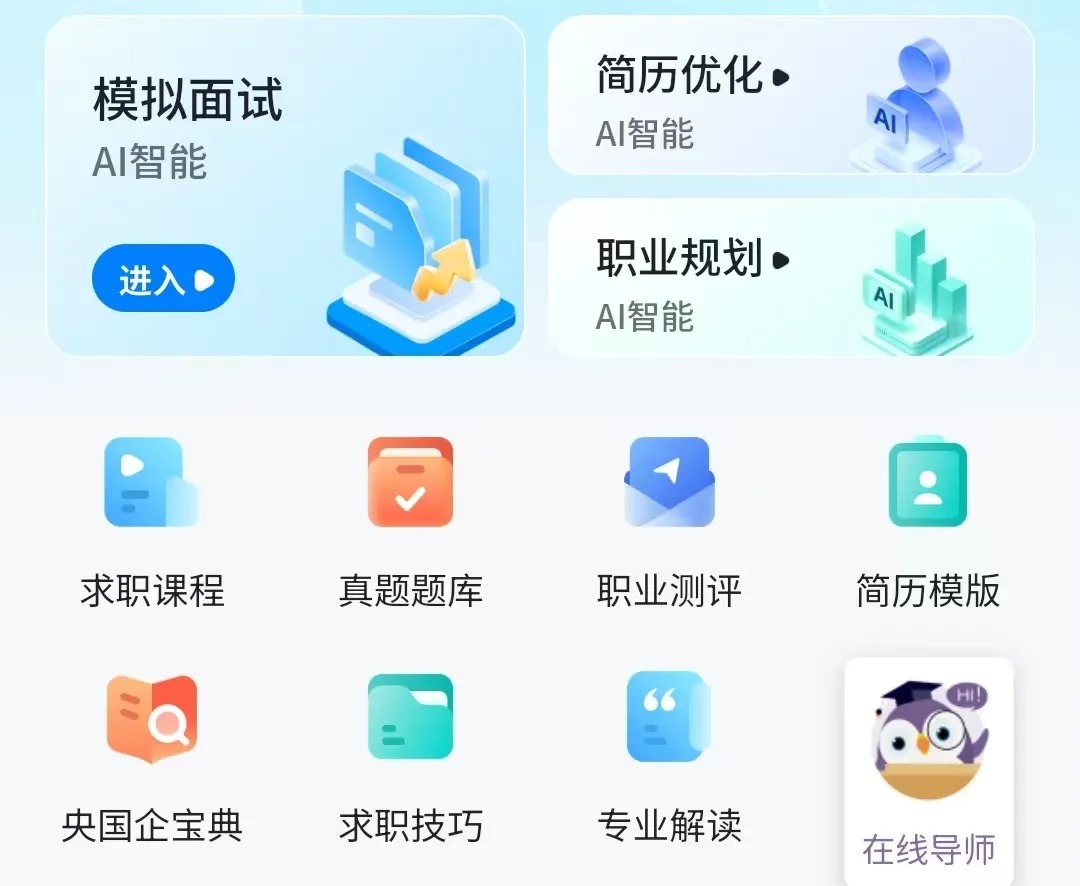This screenshot has height=886, width=1080.
Task: Open the 简历优化 AI card
Action: coord(790,96)
